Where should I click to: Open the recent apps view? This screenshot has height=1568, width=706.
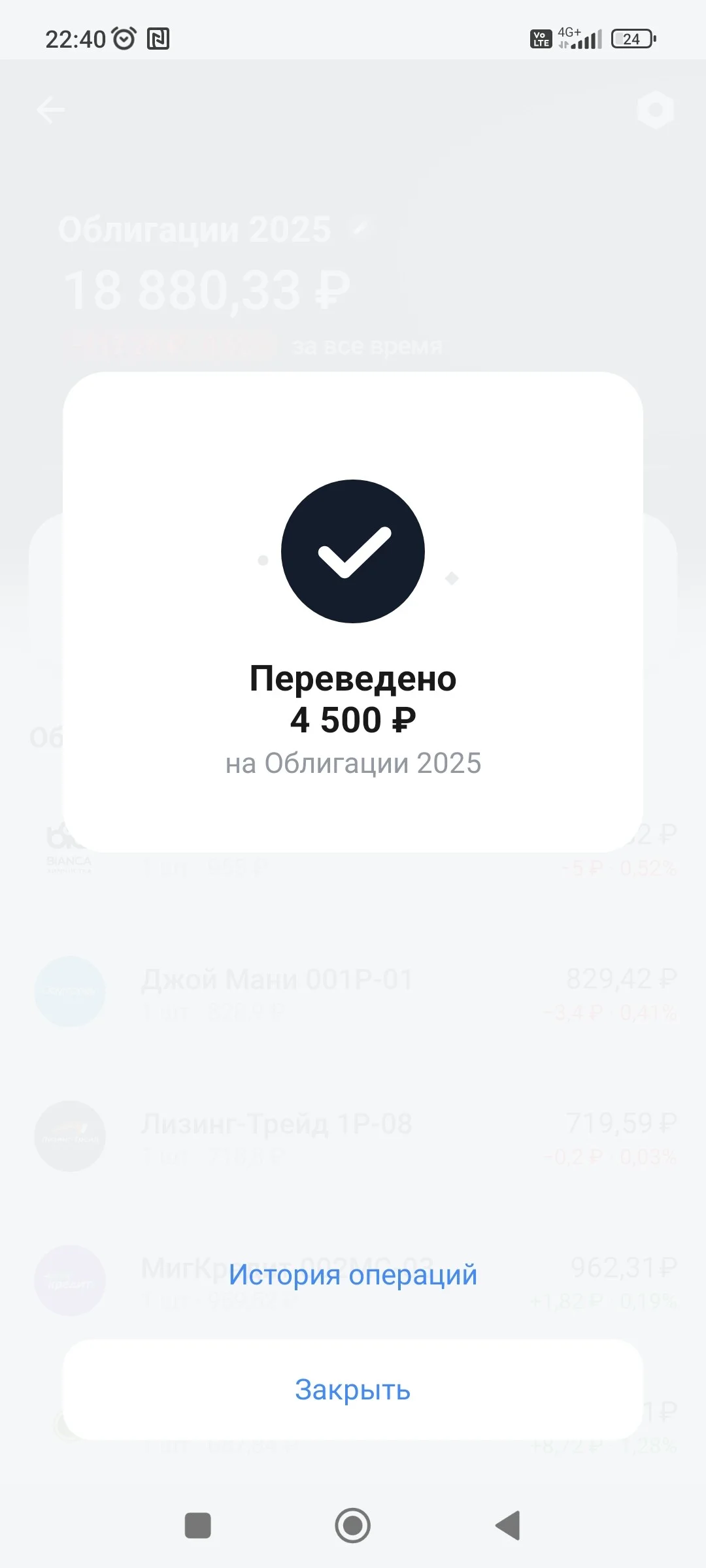pyautogui.click(x=198, y=1526)
